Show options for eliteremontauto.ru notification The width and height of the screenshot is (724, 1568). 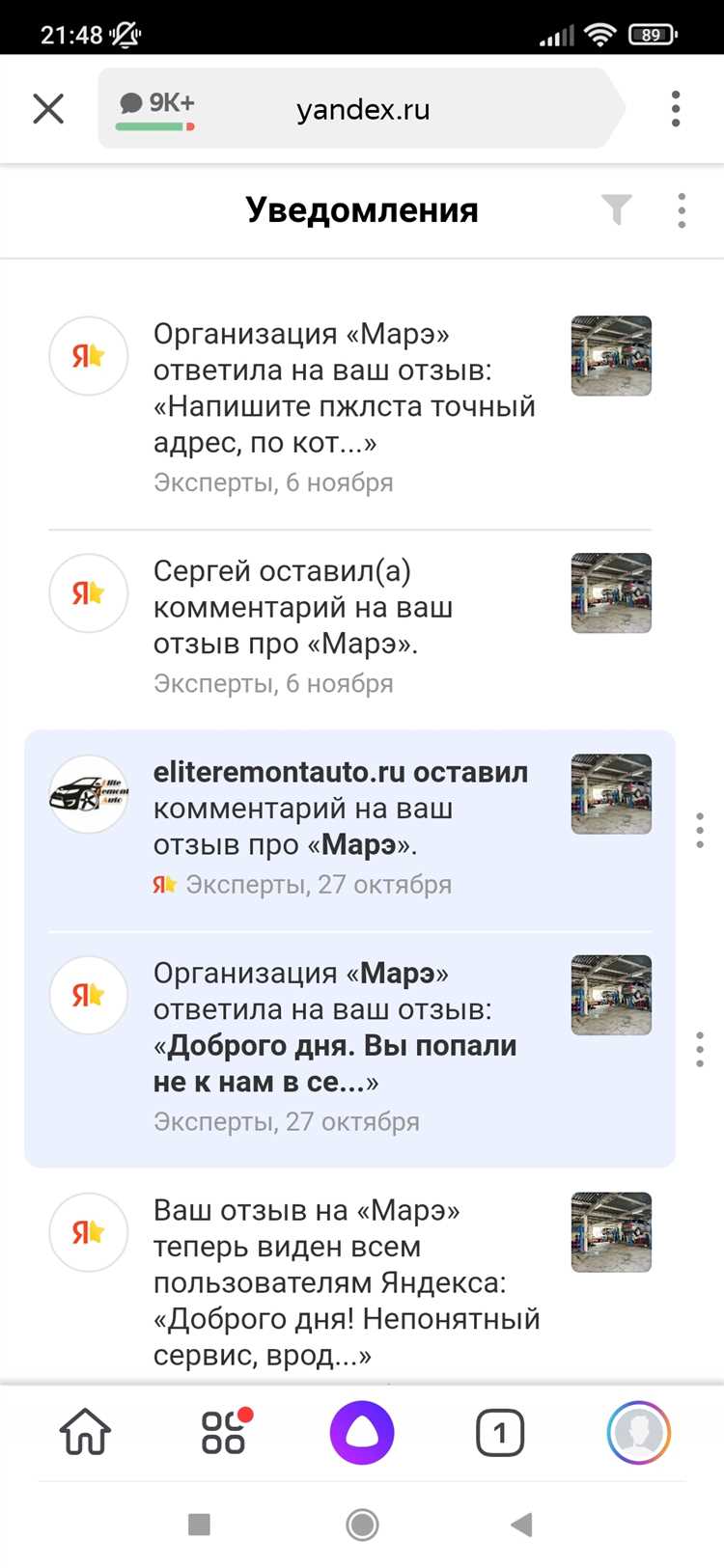(x=700, y=830)
